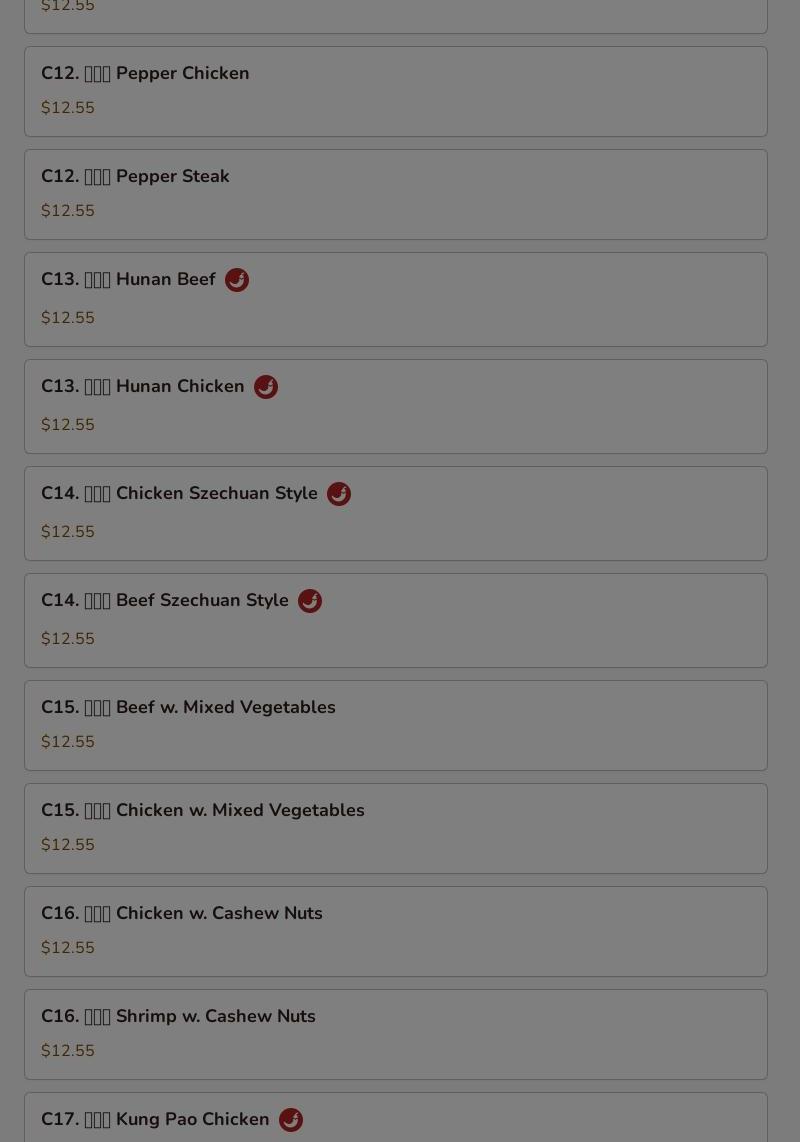Screen dimensions: 800x1142
Task: Select C12 Pepper Steak
Action: tap(395, 194)
